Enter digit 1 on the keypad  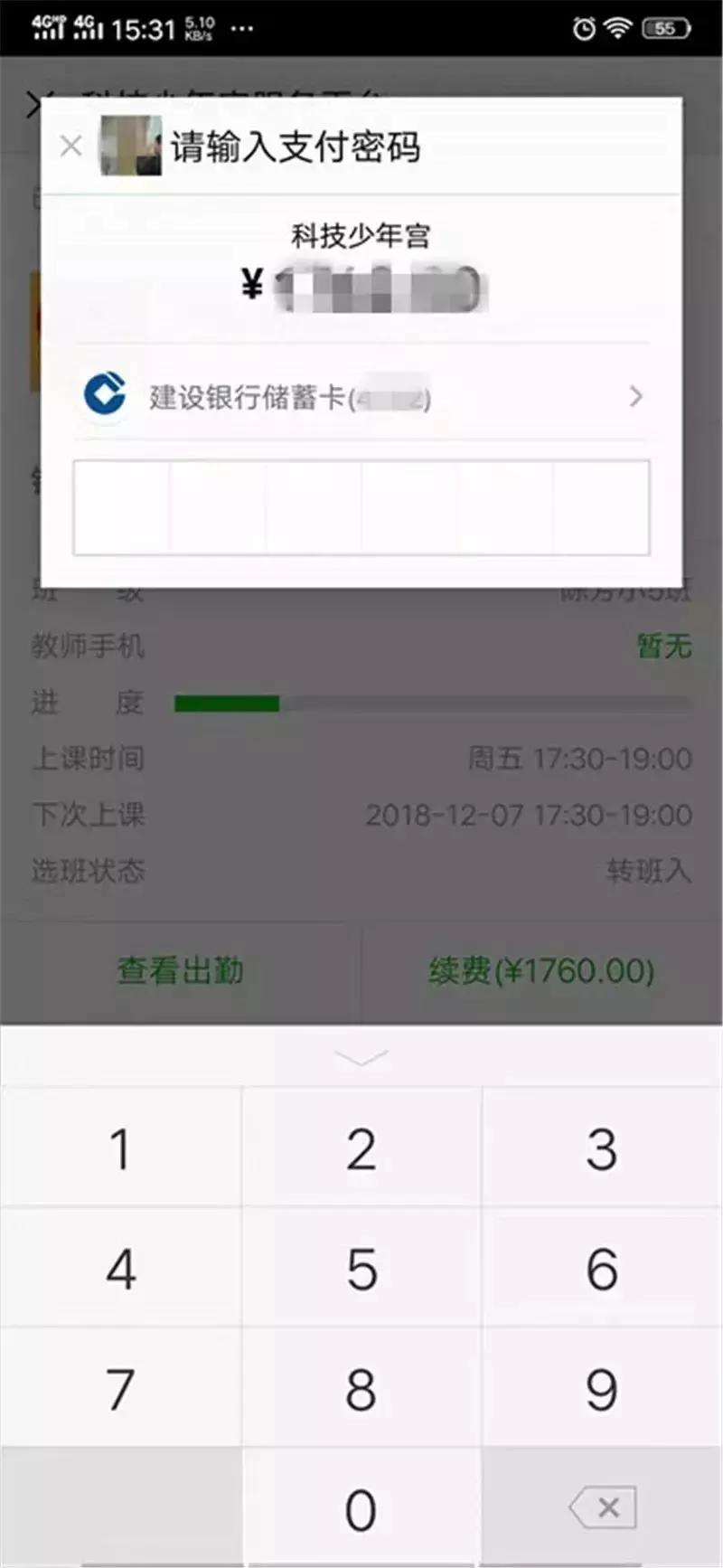(x=120, y=1148)
